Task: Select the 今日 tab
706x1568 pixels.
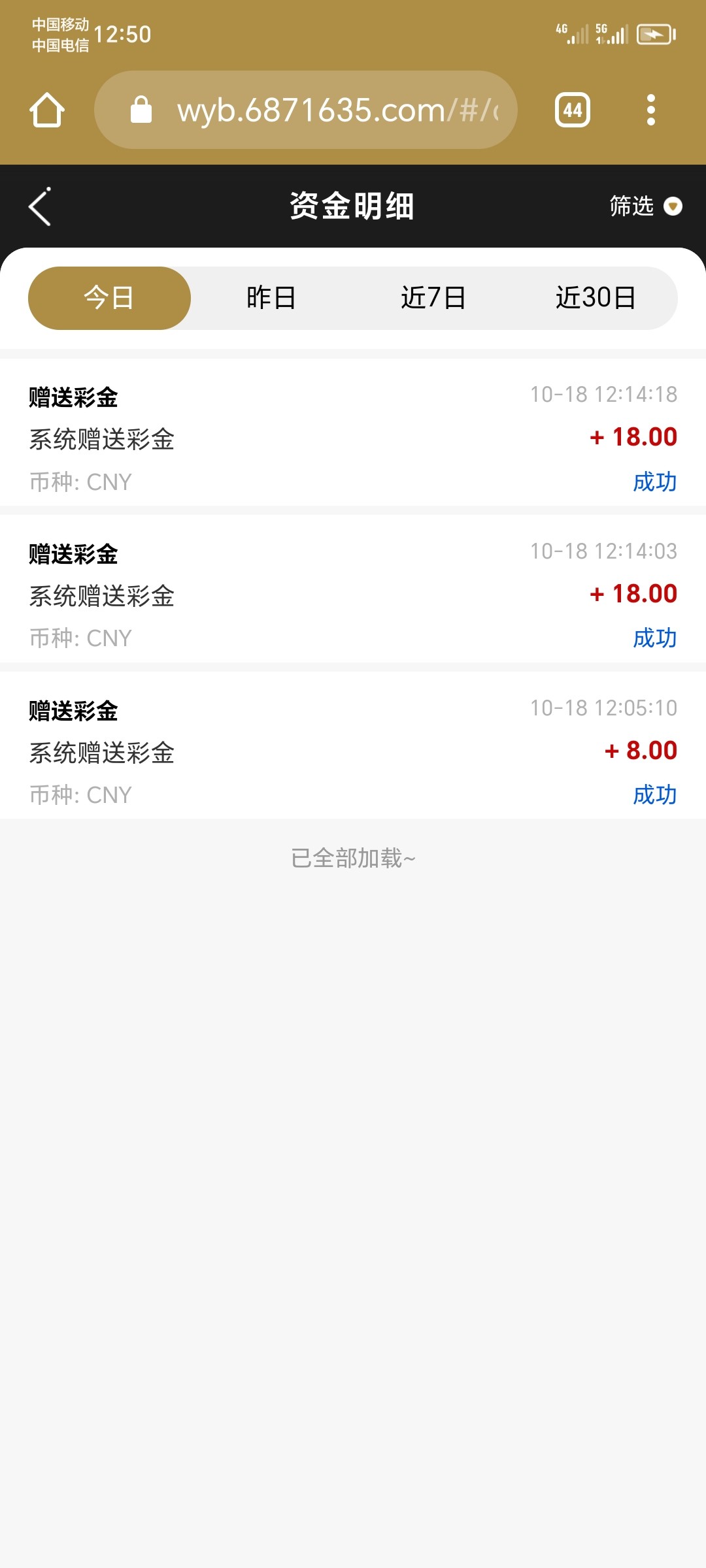Action: [x=109, y=298]
